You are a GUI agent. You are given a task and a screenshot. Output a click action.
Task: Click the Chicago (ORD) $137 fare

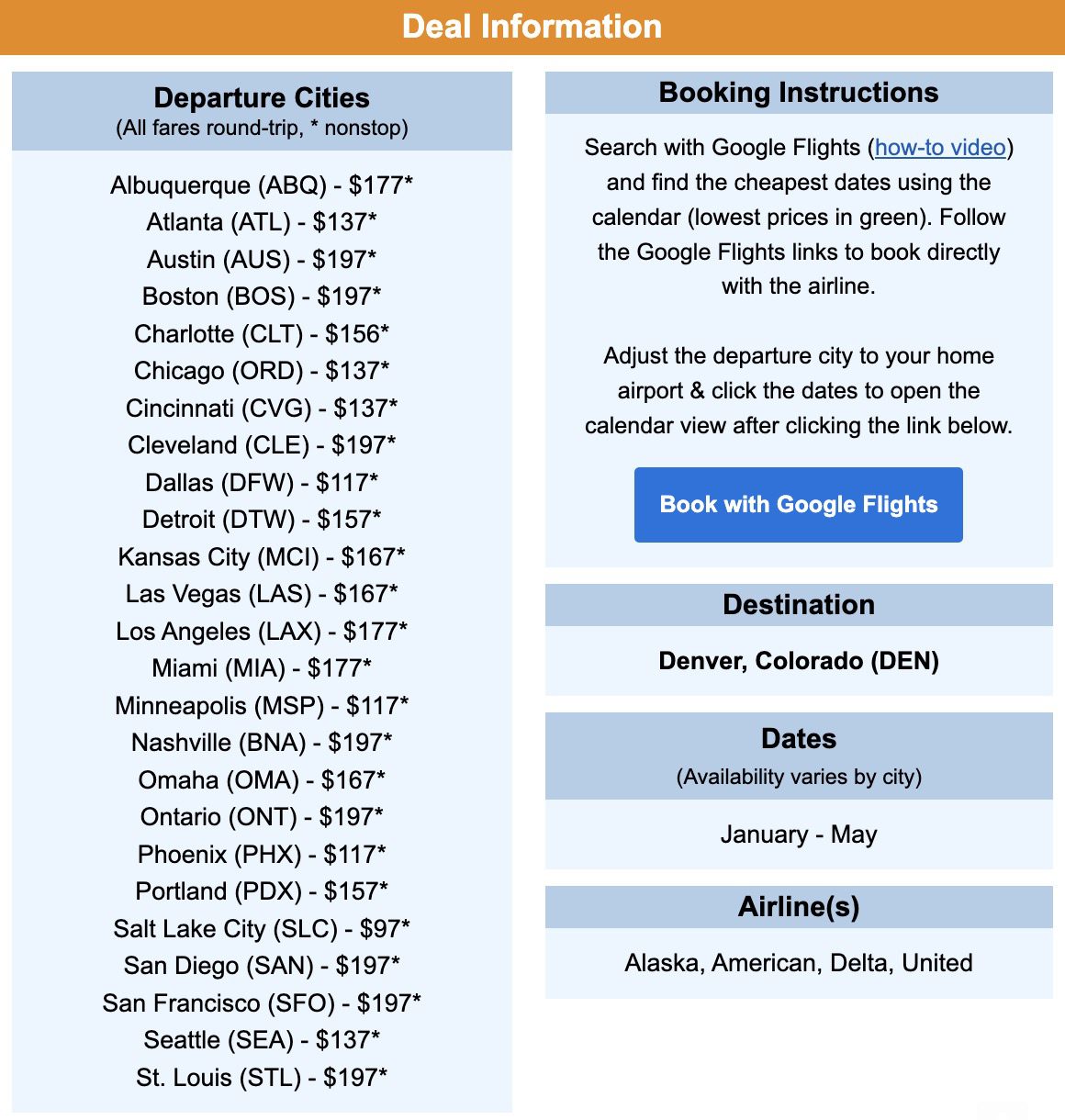(x=261, y=370)
